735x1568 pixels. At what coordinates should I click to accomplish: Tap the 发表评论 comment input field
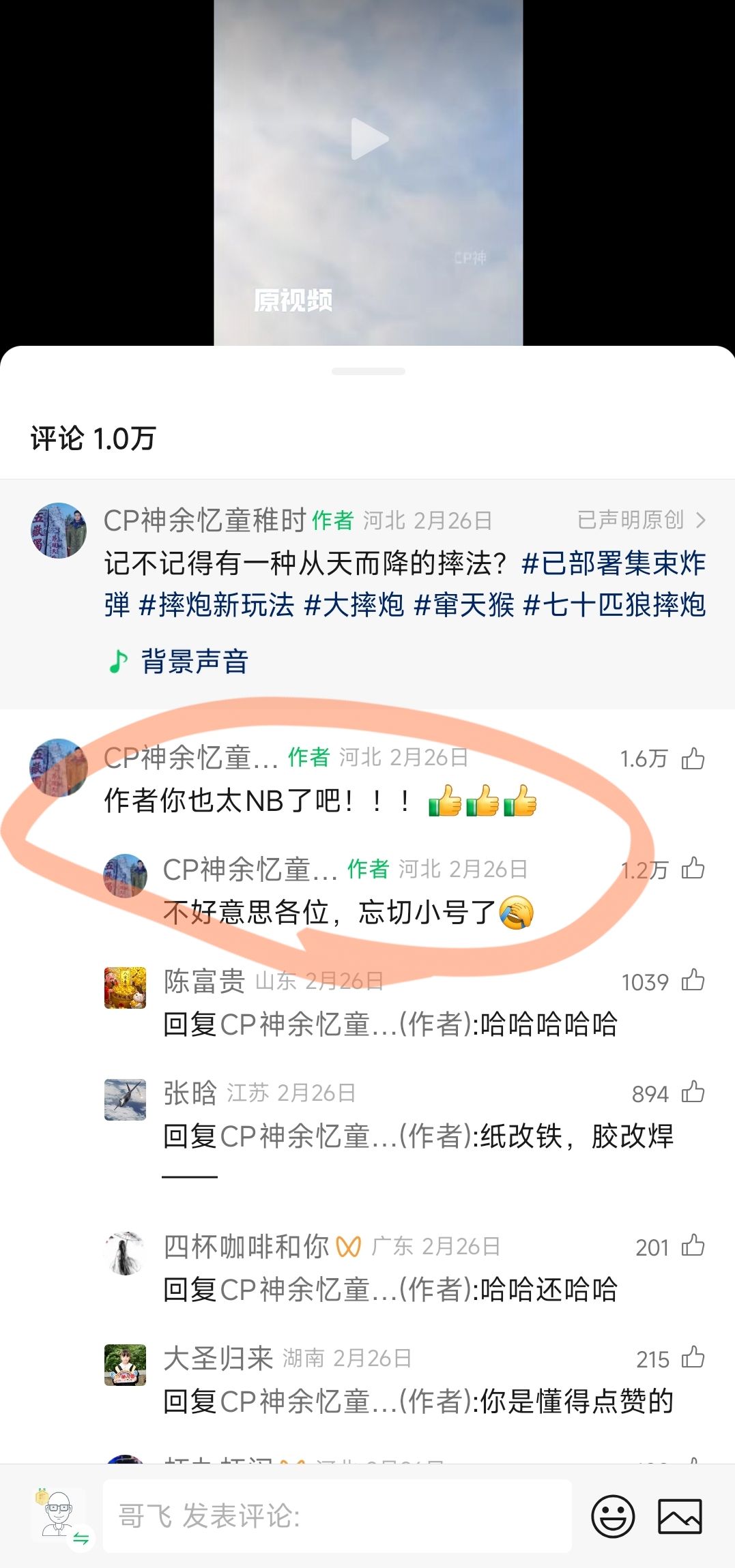pos(337,1515)
